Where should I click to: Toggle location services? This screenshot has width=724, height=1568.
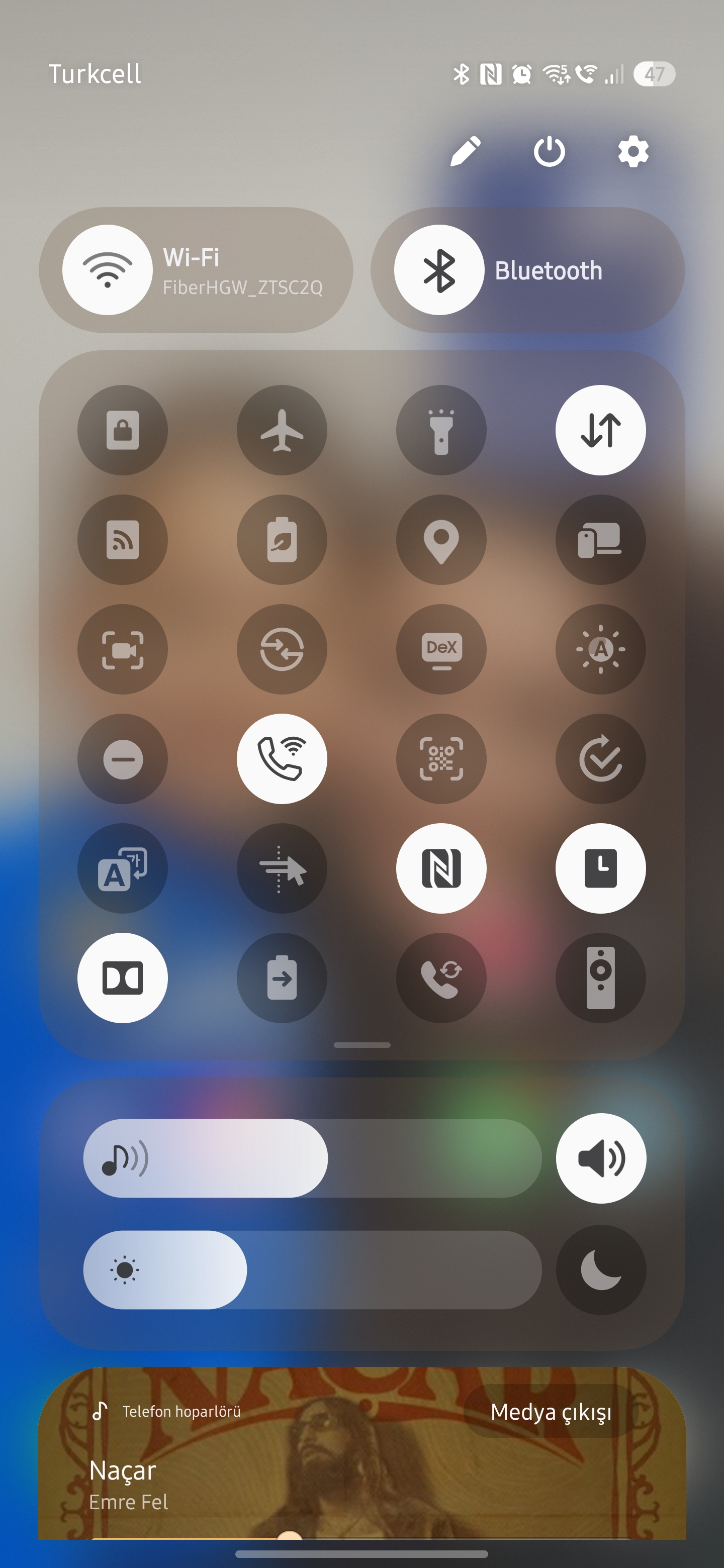[441, 539]
